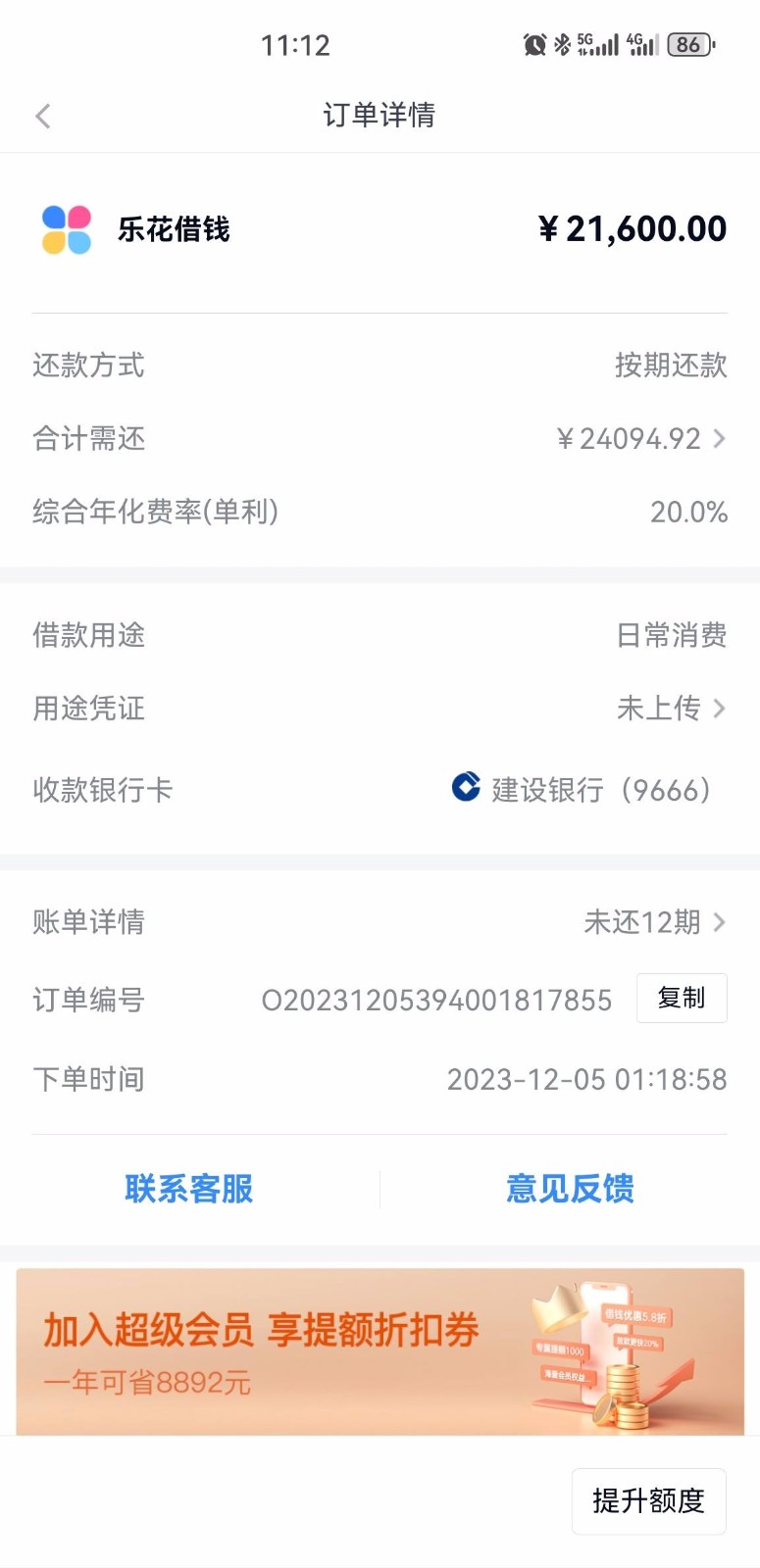Tap the 提升额度 button

(x=648, y=1501)
